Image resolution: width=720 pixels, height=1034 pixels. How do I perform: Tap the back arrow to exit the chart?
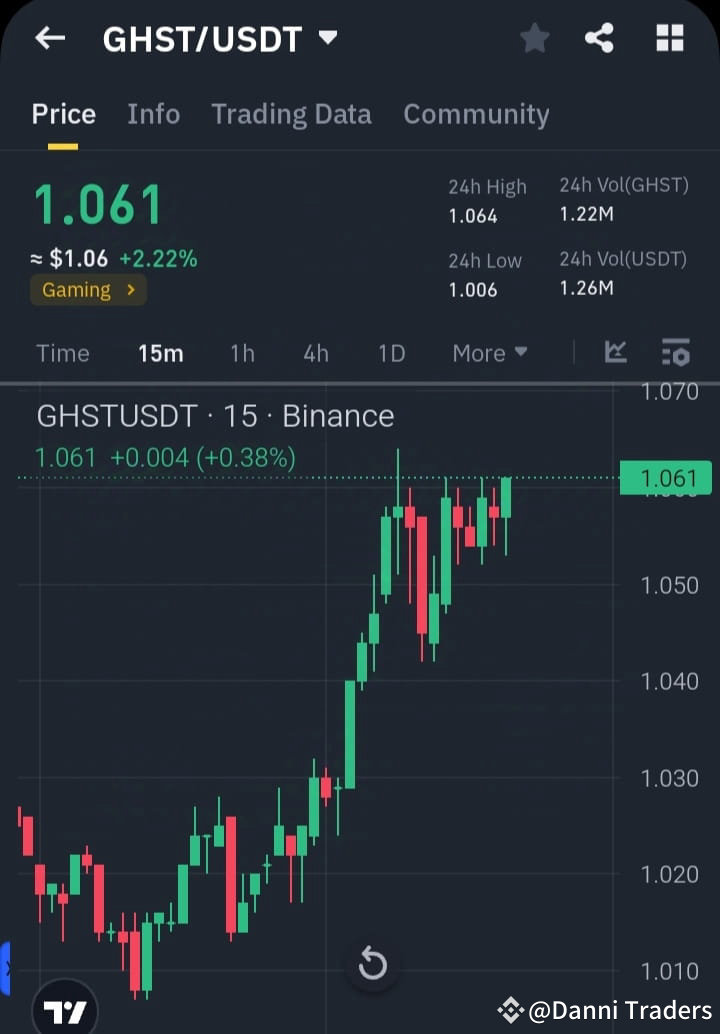point(49,38)
